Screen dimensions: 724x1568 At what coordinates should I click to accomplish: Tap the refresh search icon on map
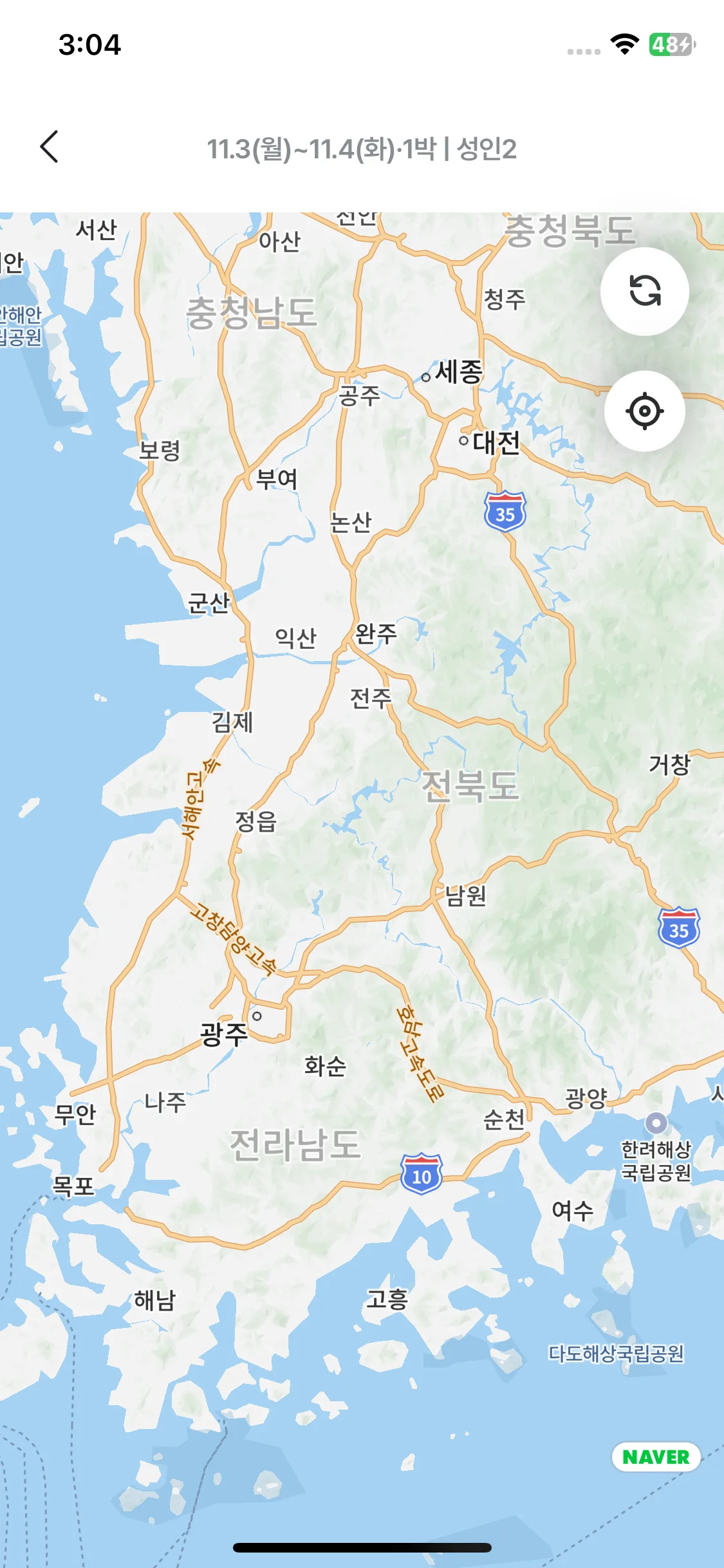click(x=645, y=292)
